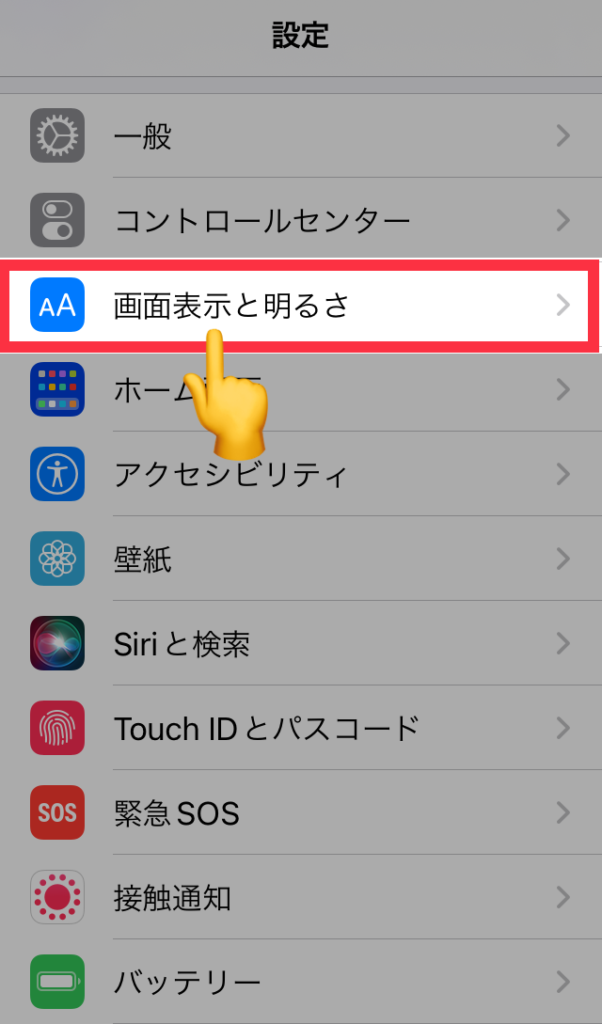The width and height of the screenshot is (602, 1024).
Task: Open the 壁紙 settings row
Action: [300, 558]
